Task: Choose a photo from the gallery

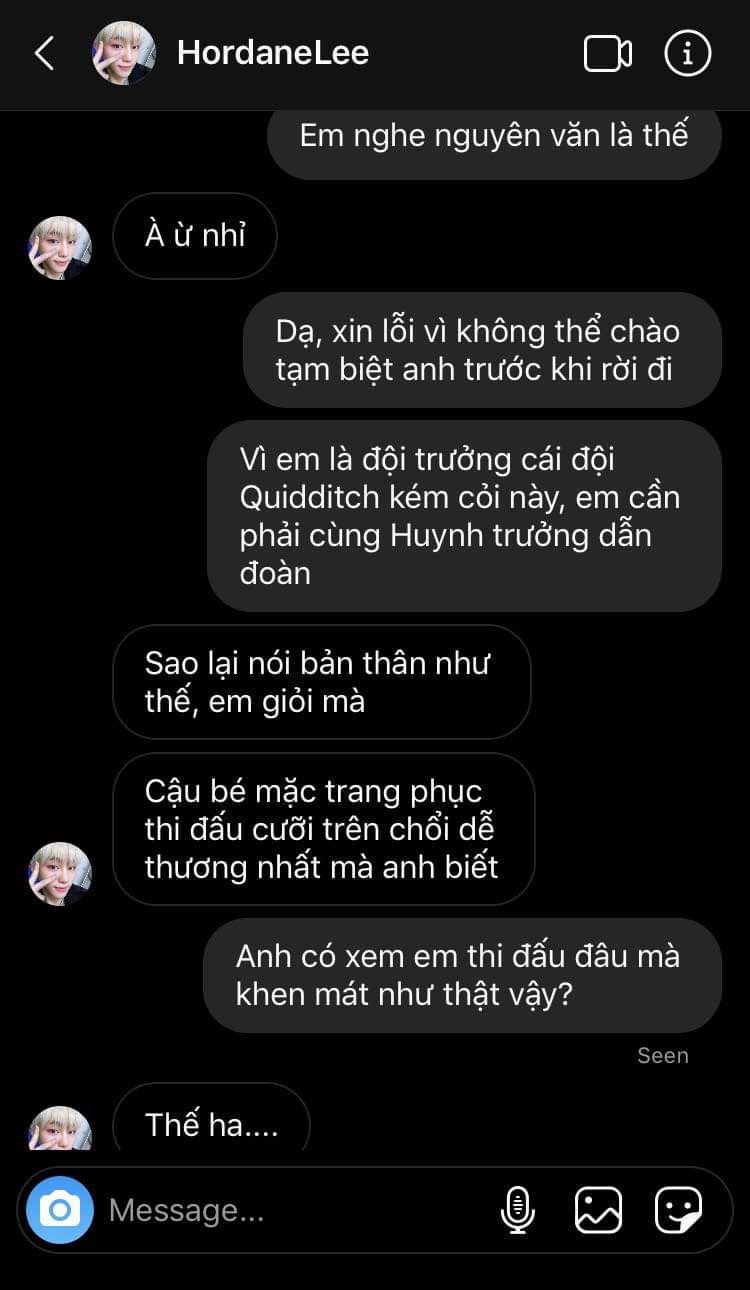Action: pos(598,1210)
